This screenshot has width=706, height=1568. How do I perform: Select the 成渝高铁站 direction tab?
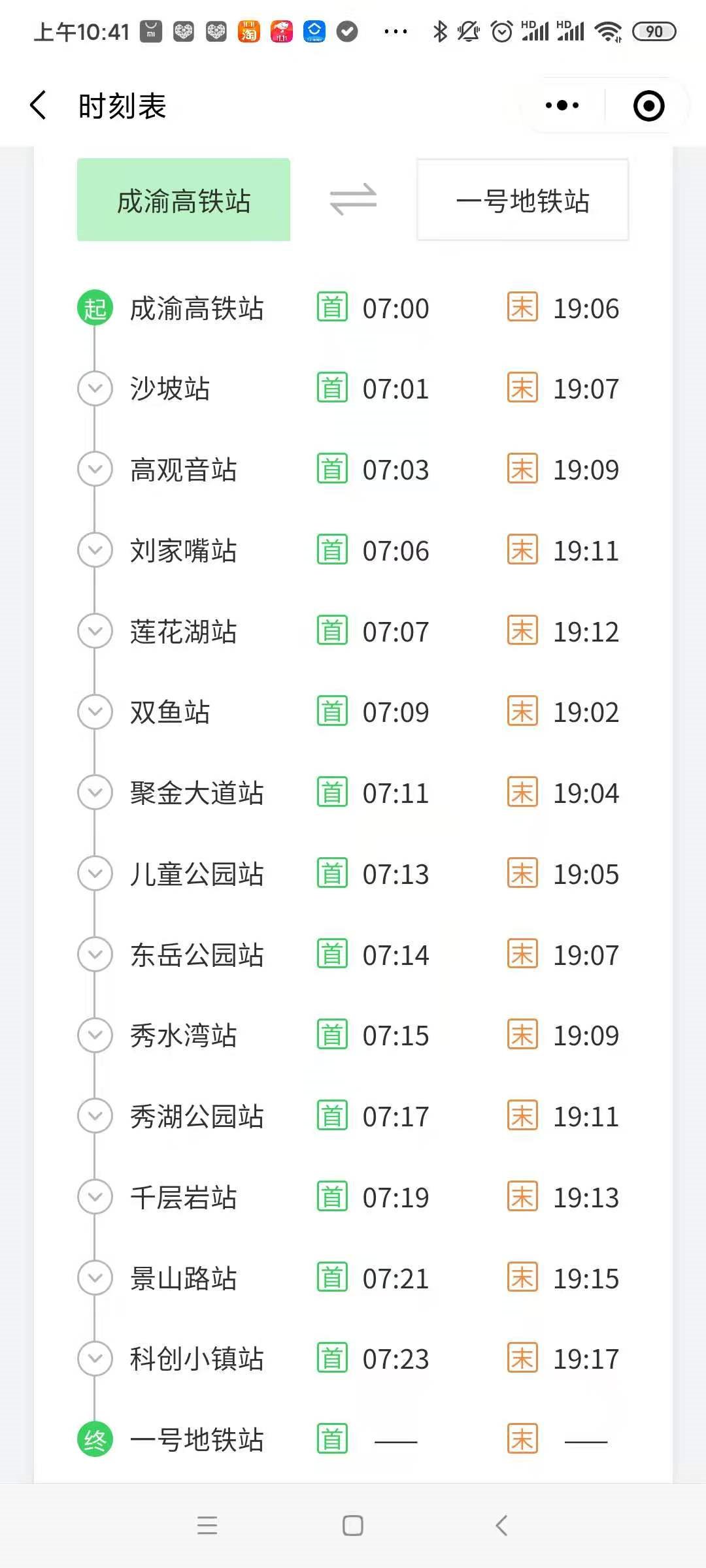pos(184,200)
